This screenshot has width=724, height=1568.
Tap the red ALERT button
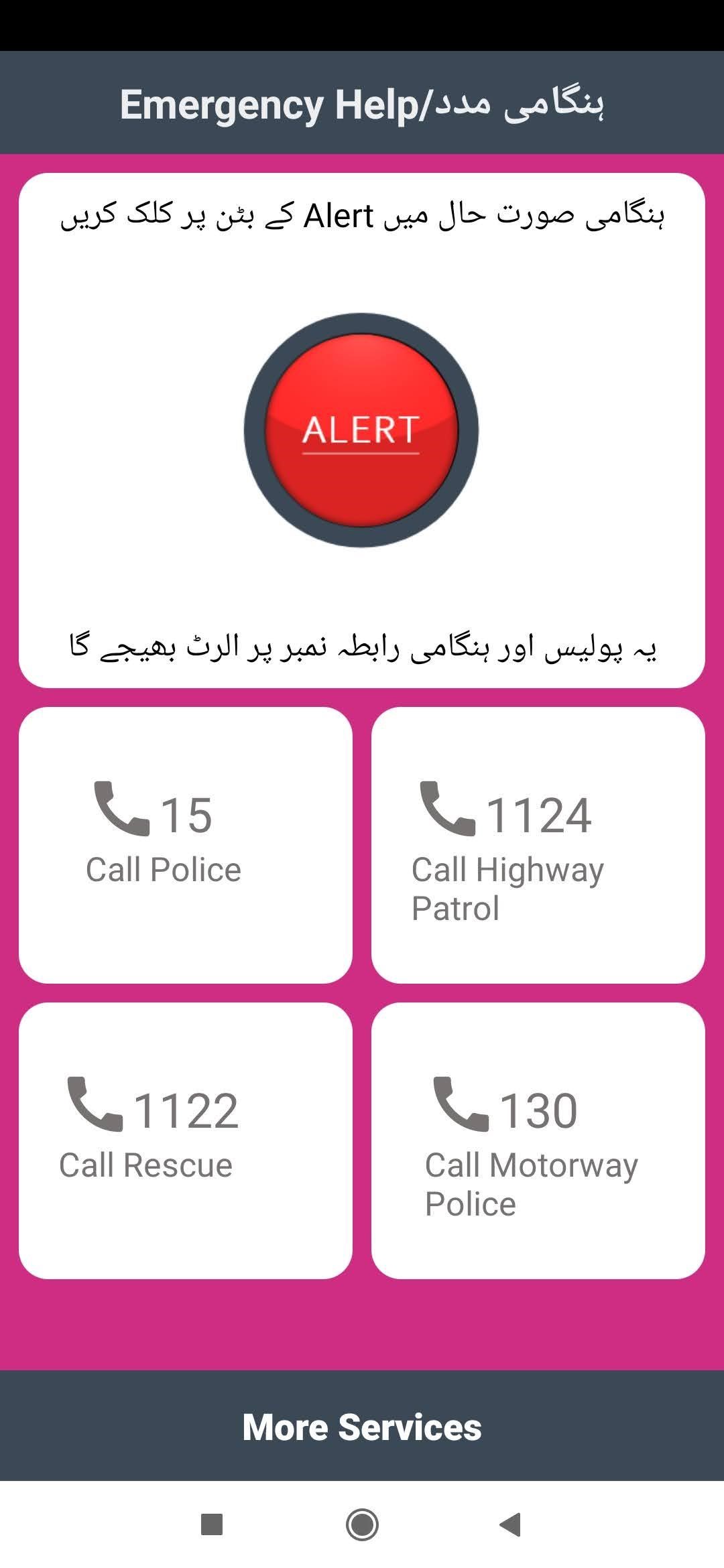click(x=361, y=430)
